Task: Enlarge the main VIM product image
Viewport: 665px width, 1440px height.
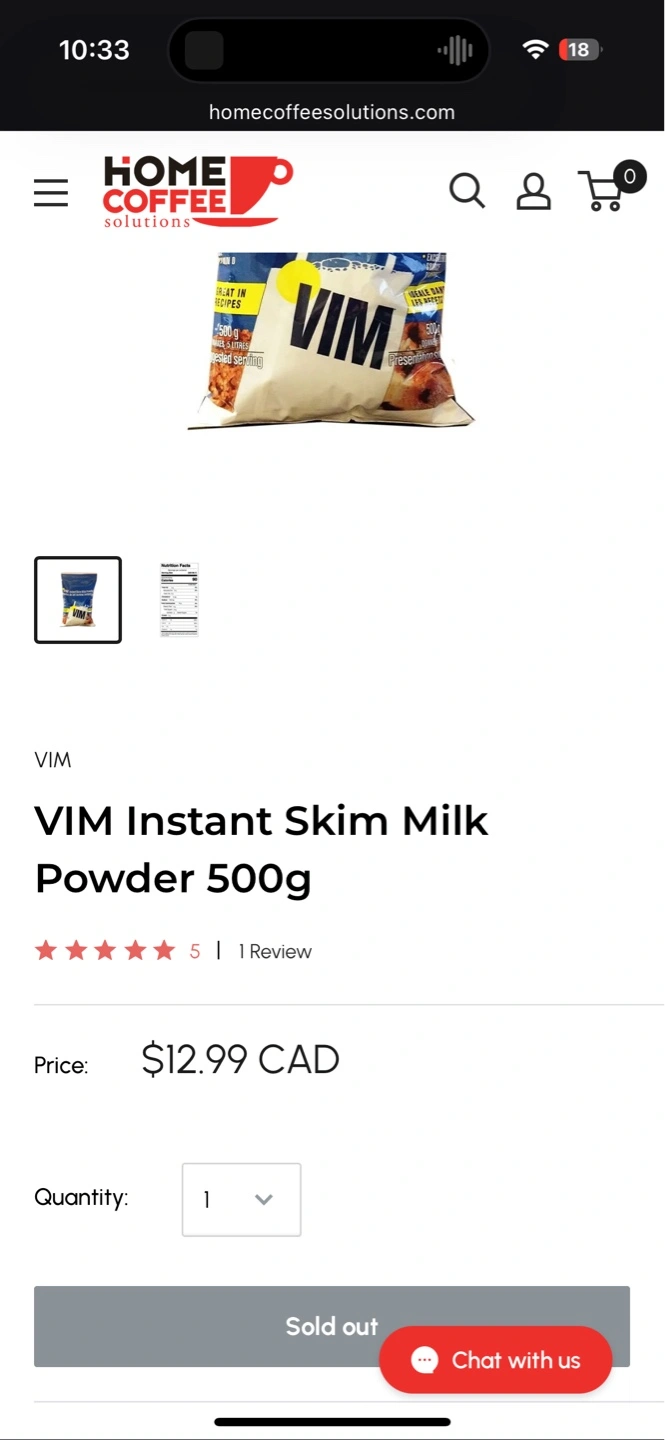Action: (x=332, y=340)
